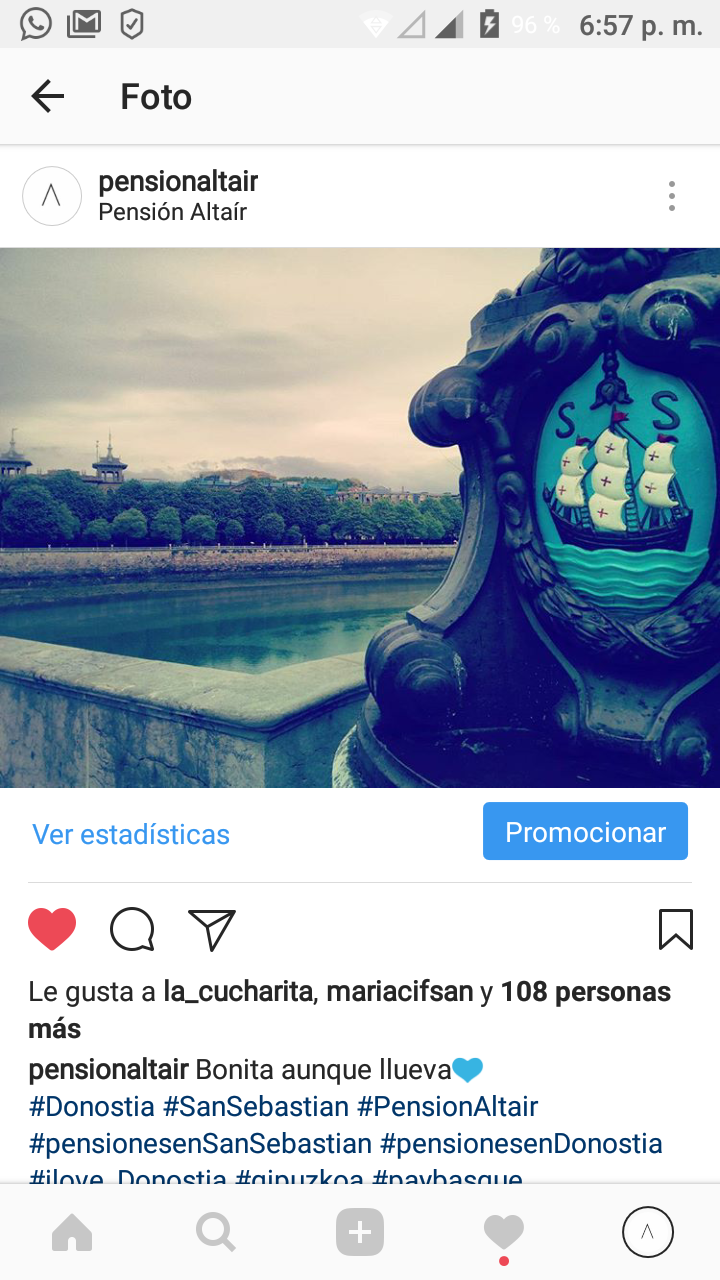See the 108 personas más who liked

coord(585,992)
